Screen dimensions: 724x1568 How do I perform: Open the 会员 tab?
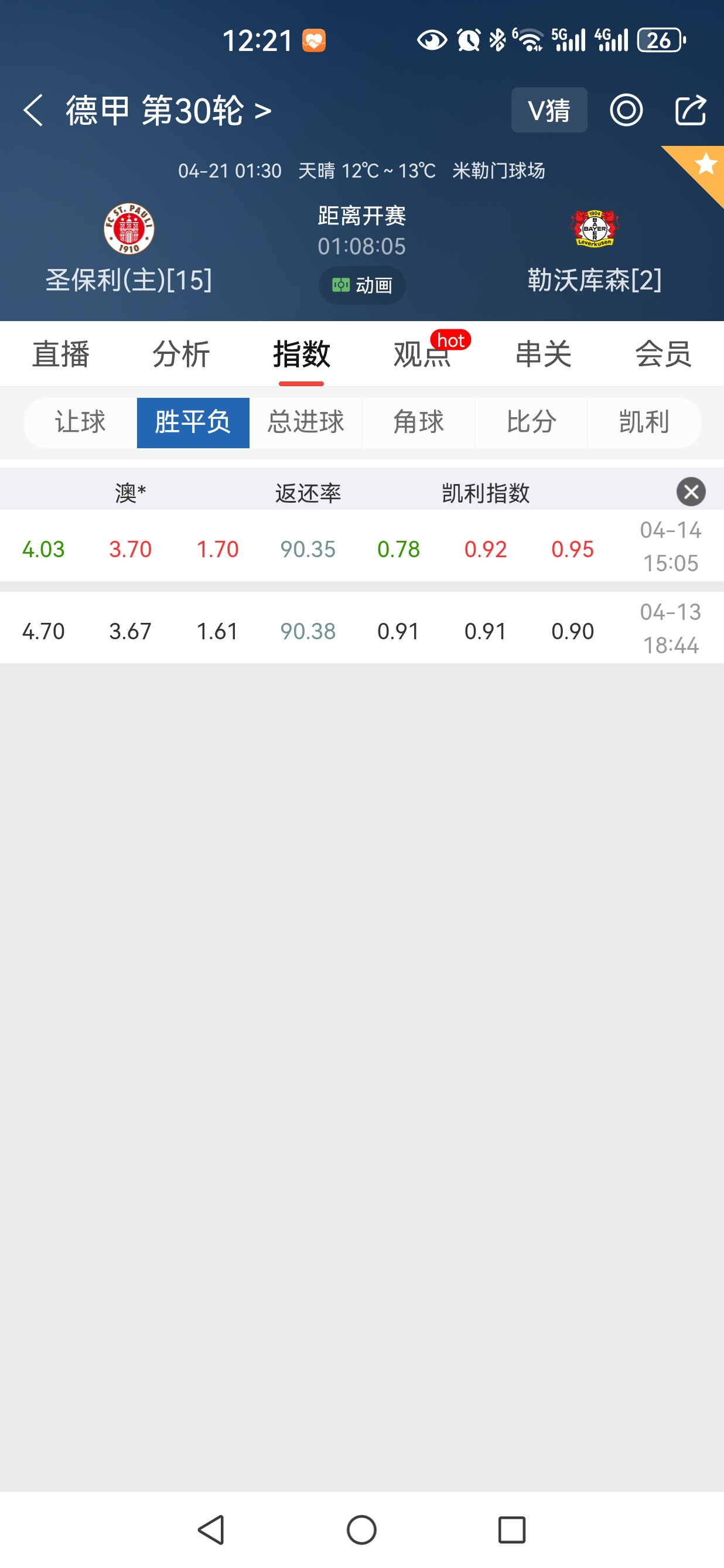[664, 354]
